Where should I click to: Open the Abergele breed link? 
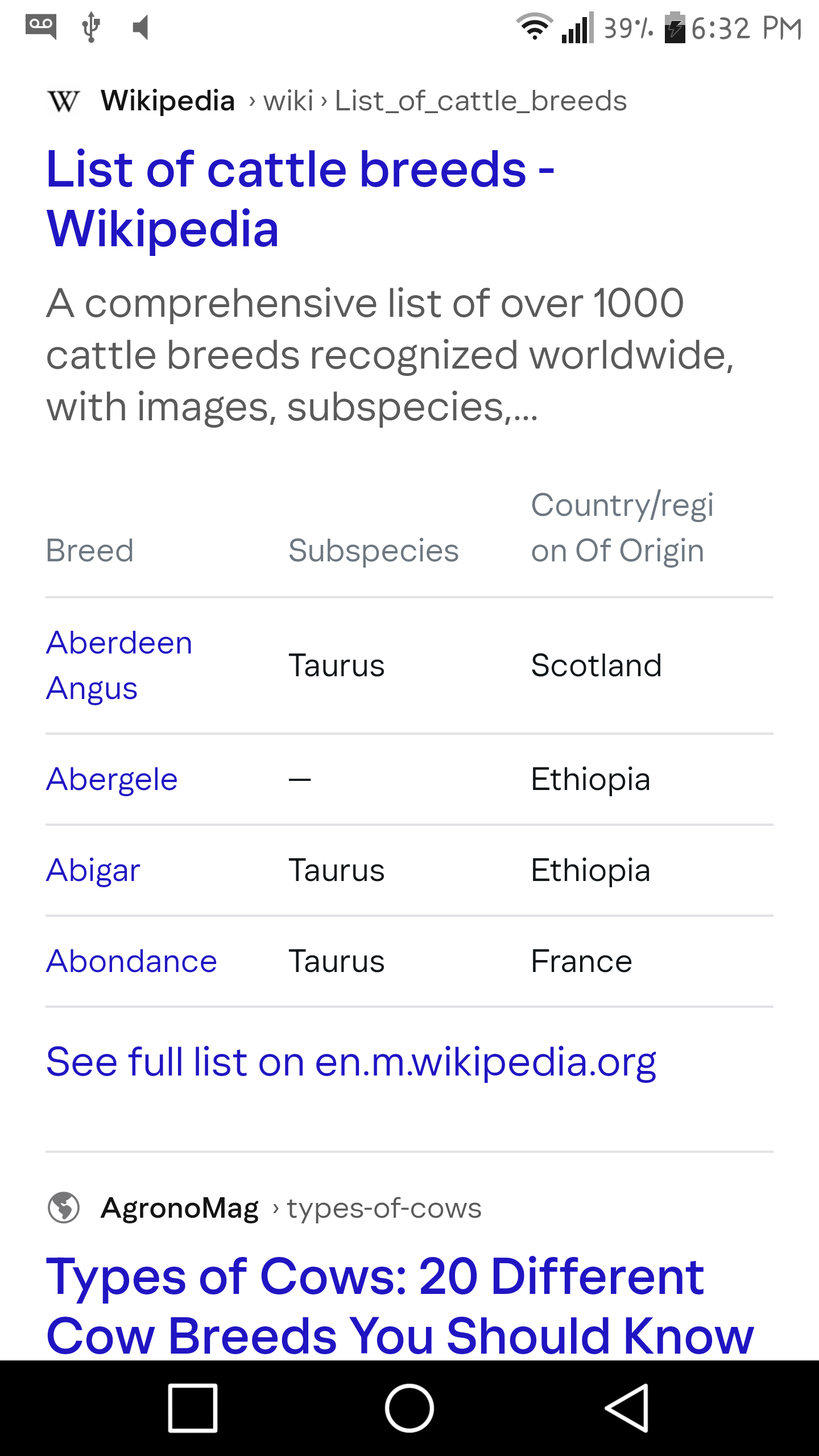point(112,779)
